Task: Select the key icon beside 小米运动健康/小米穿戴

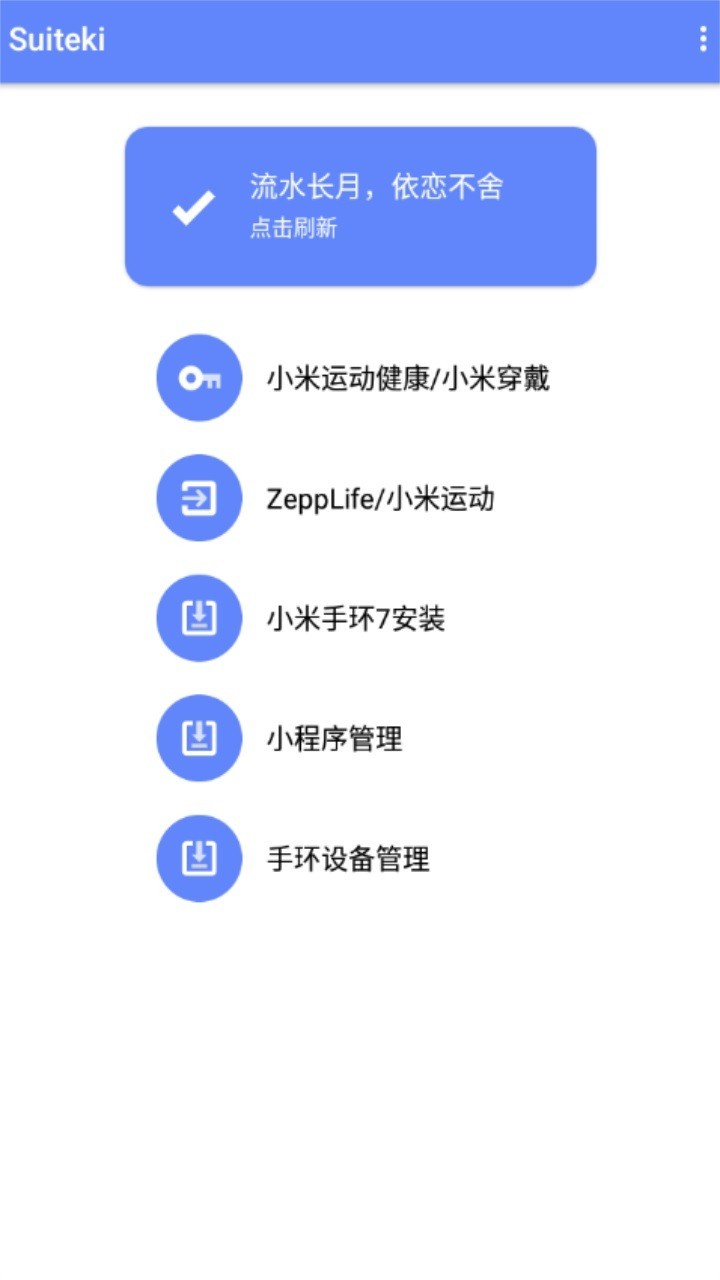Action: [x=198, y=378]
